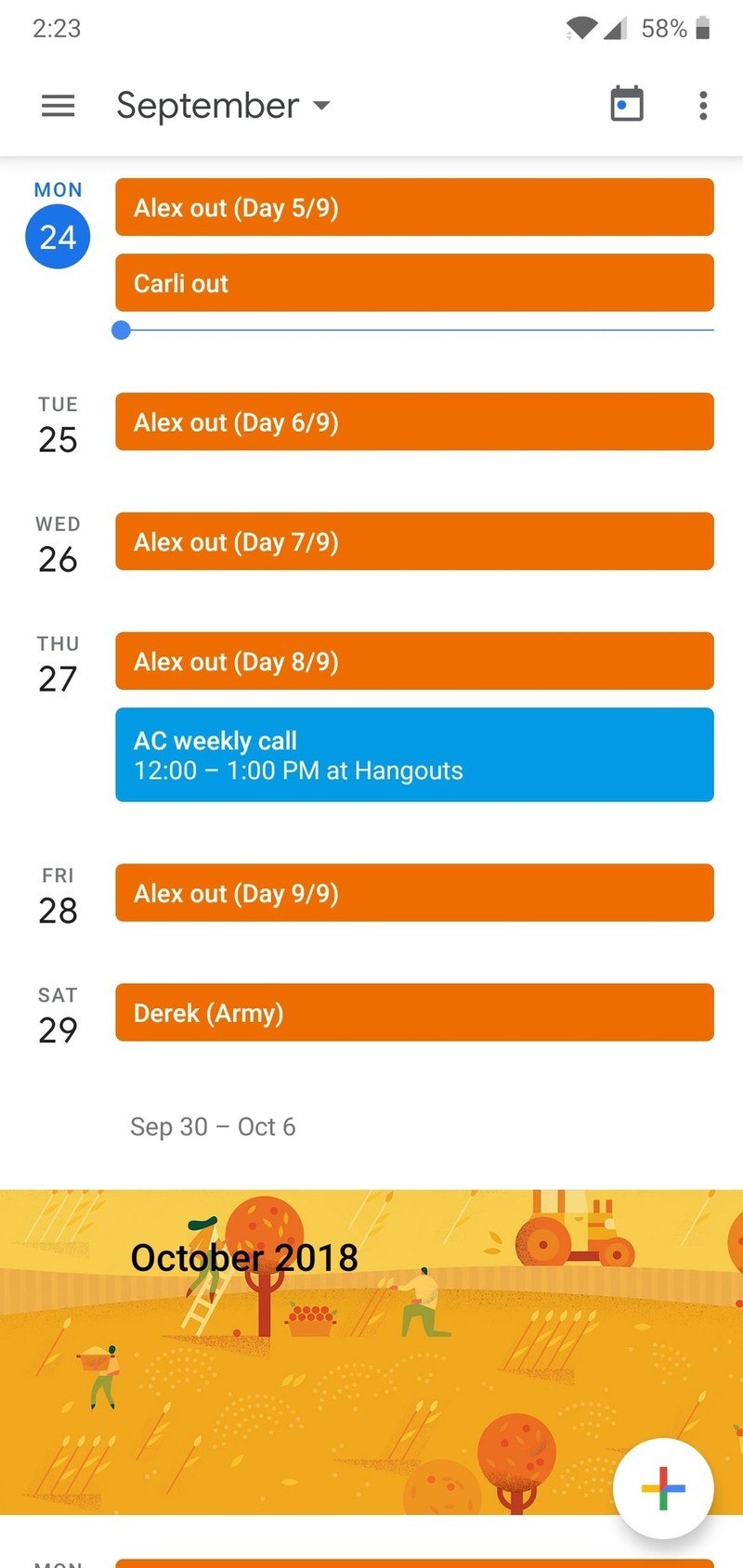Open the navigation drawer menu
The image size is (743, 1568).
coord(58,105)
